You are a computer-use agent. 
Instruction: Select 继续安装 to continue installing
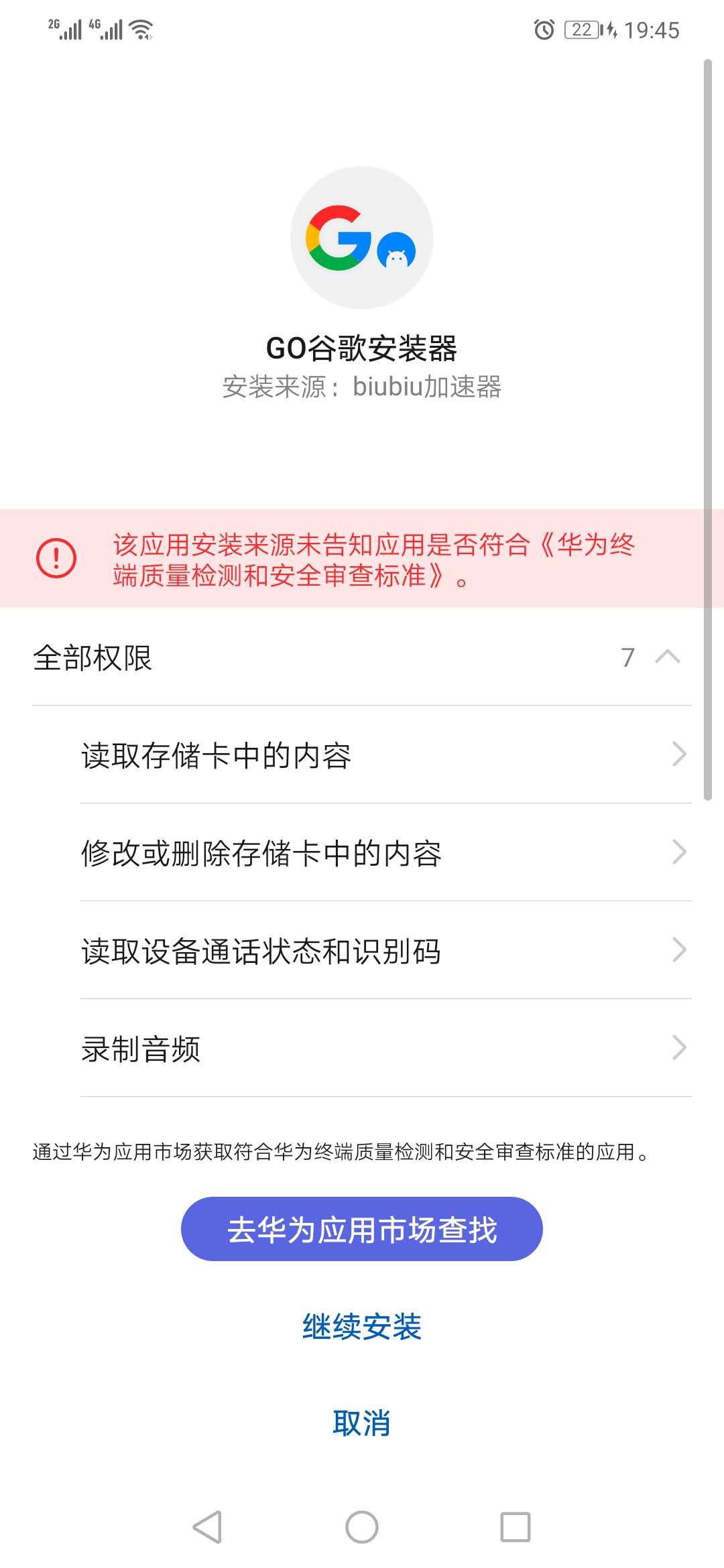[x=361, y=1327]
